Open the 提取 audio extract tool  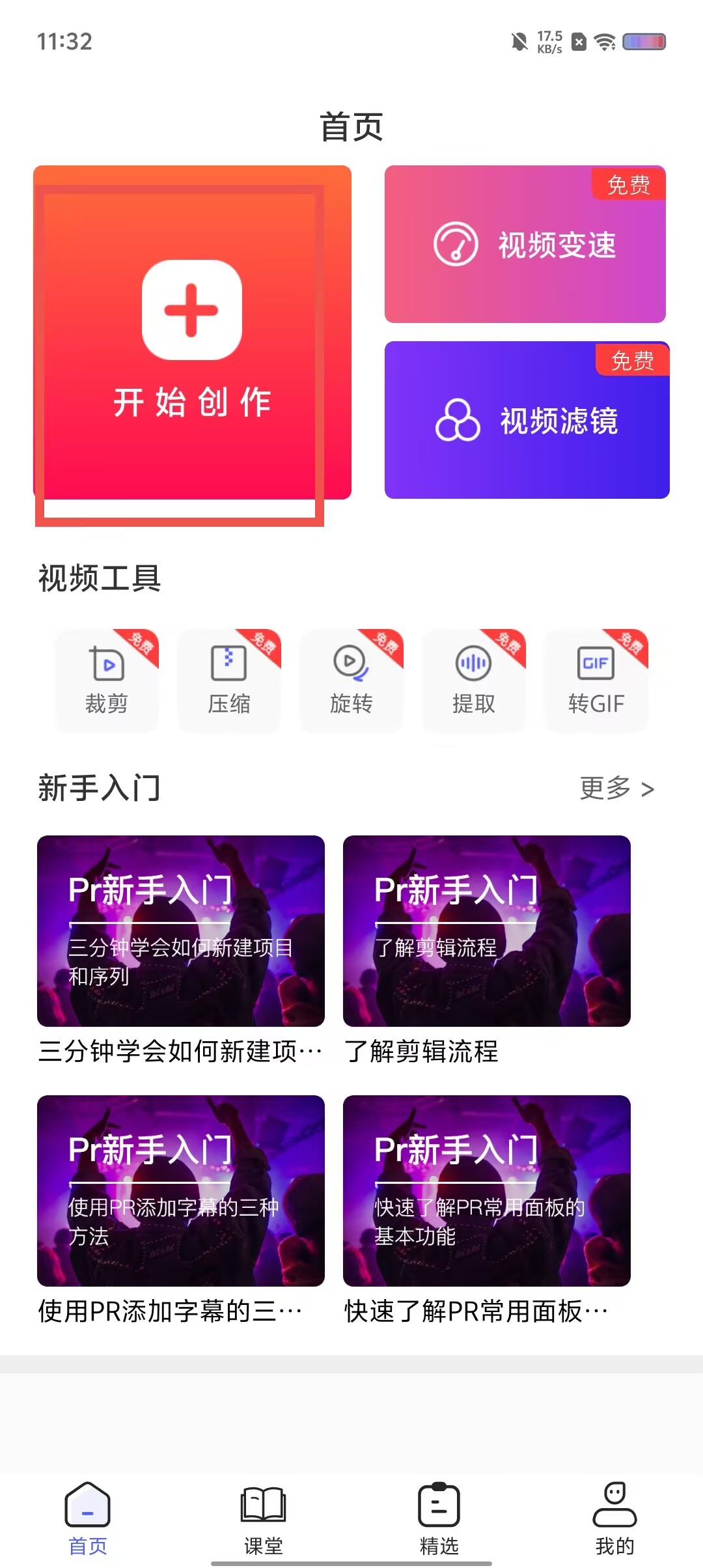coord(474,680)
